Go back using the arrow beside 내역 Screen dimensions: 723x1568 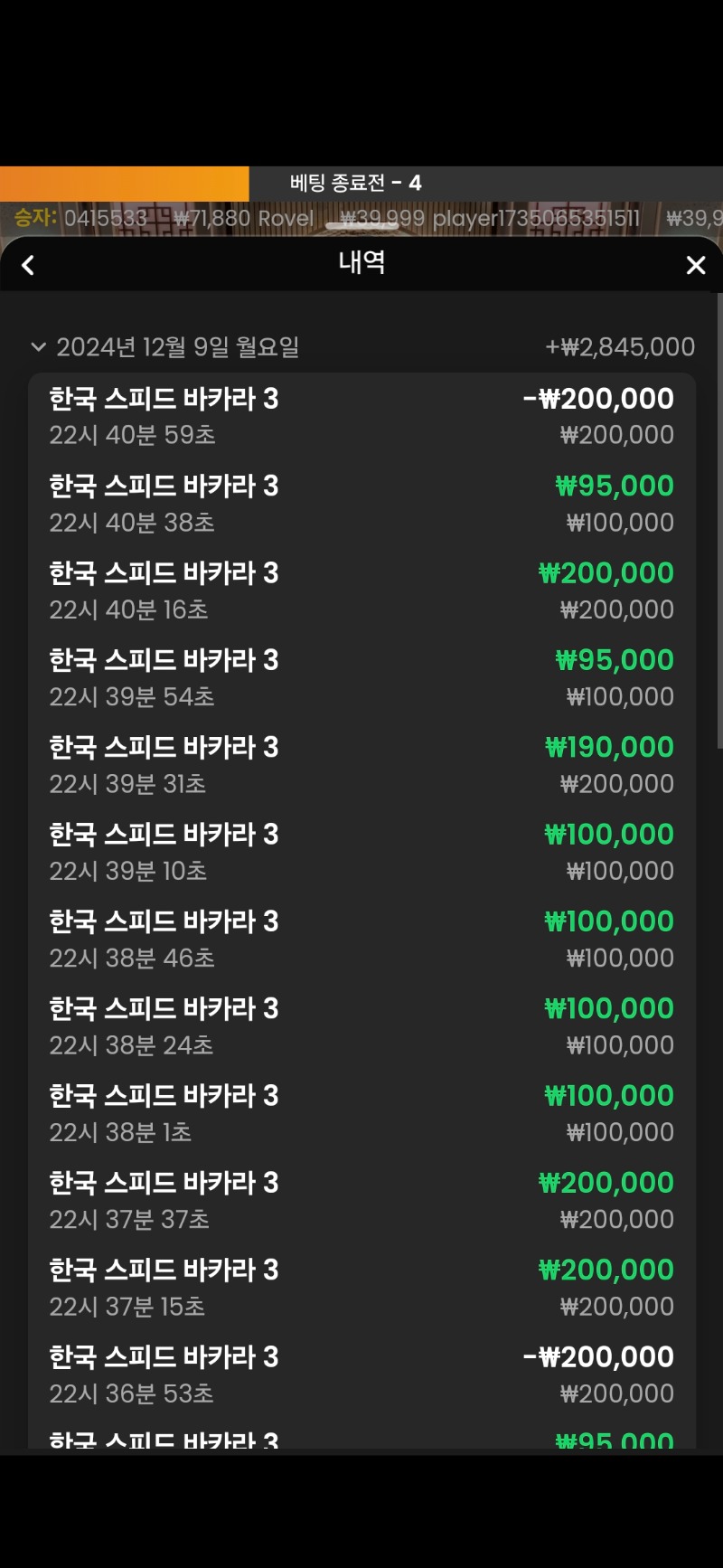pos(28,265)
